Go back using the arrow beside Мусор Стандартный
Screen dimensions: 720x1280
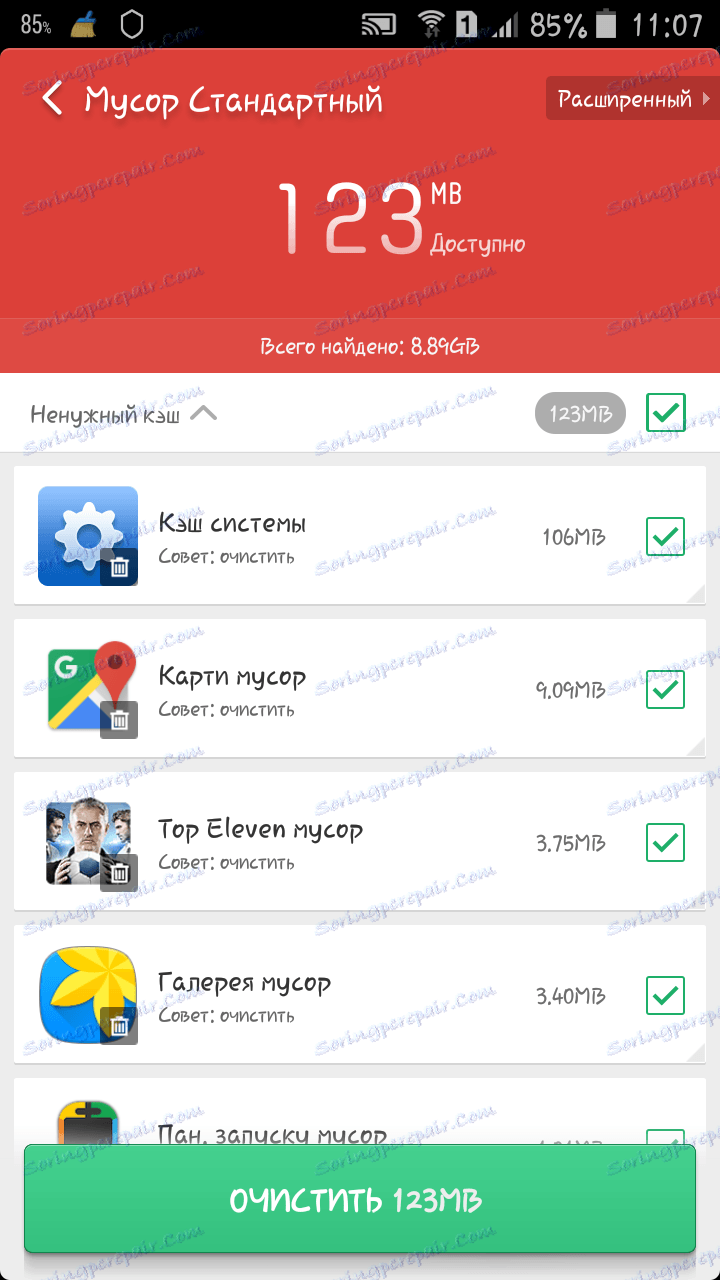pyautogui.click(x=53, y=100)
